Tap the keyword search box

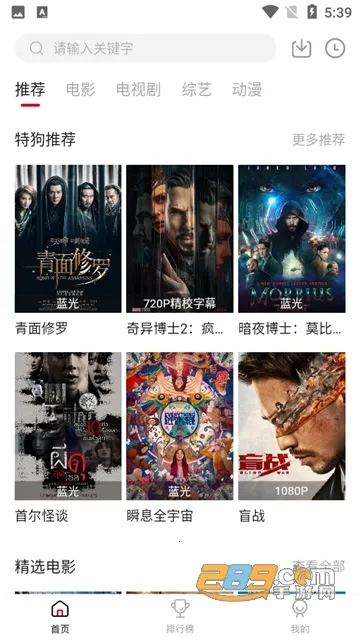click(145, 48)
